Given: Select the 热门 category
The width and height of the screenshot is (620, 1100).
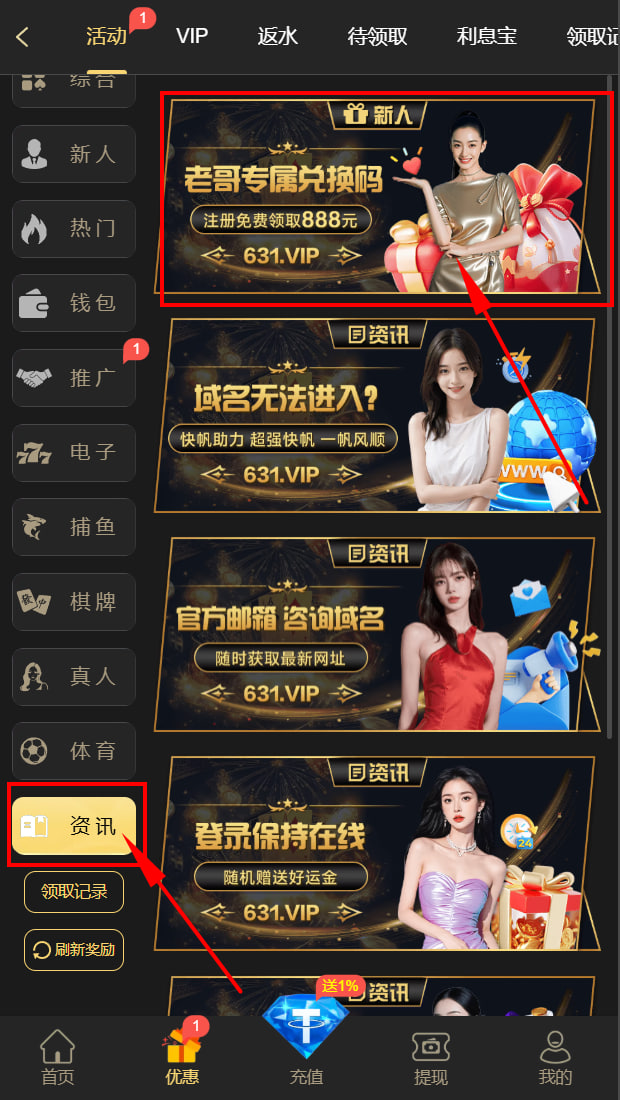Looking at the screenshot, I should coord(74,228).
